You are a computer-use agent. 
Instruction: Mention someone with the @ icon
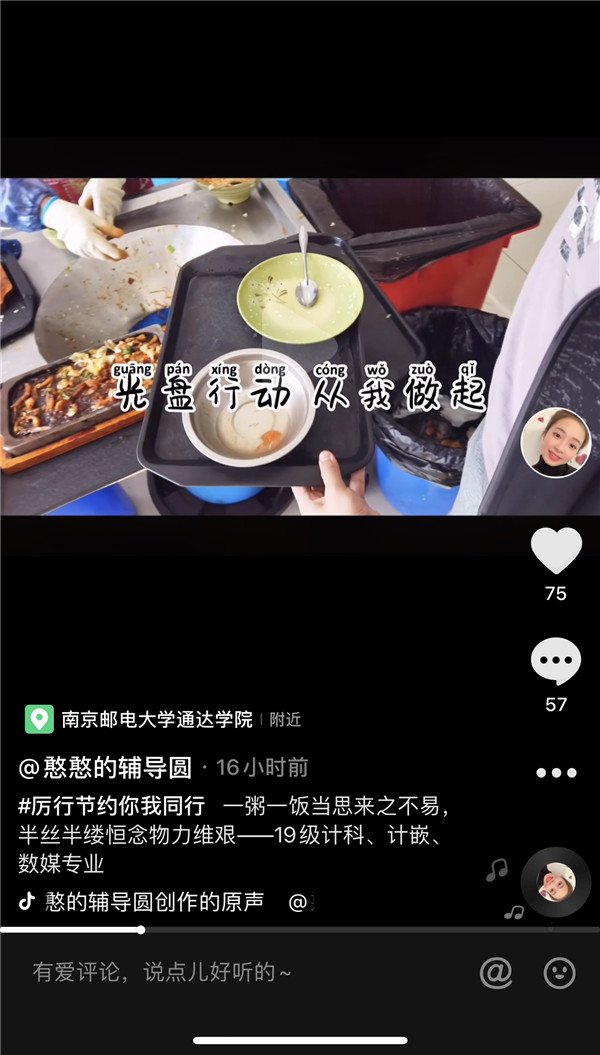495,972
